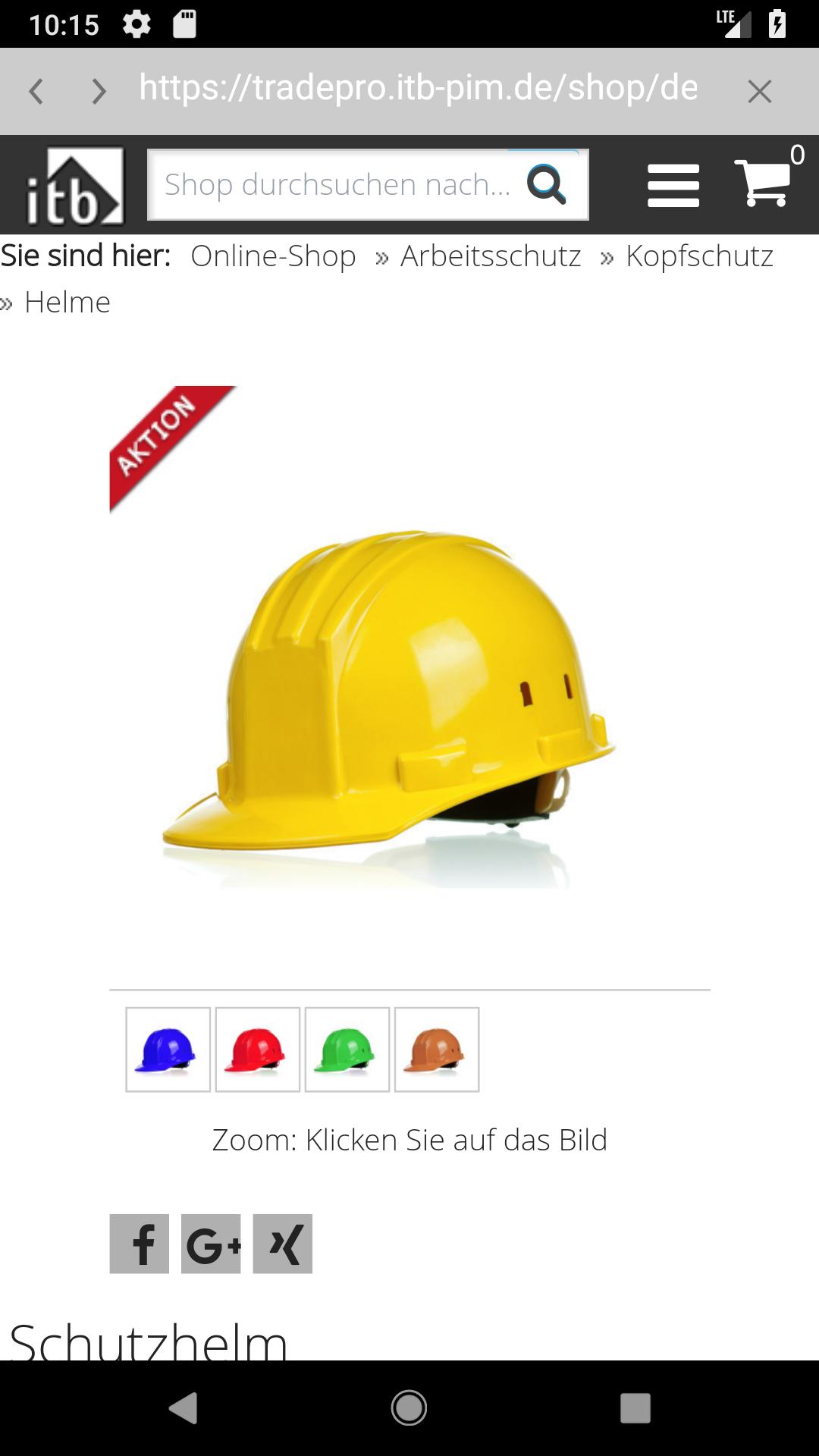Focus the shop search field
819x1456 pixels.
337,184
